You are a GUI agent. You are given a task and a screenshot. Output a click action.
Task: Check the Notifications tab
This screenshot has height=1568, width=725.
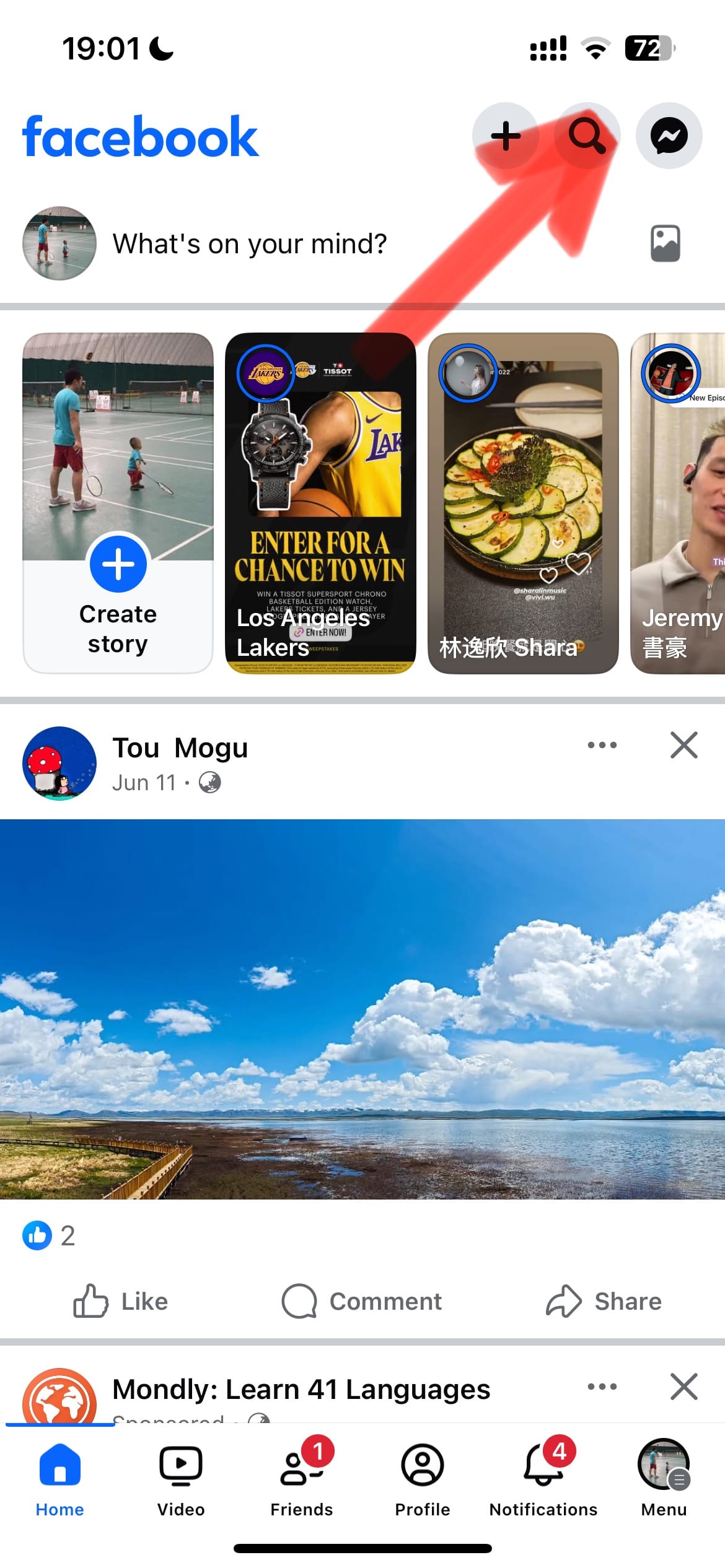(543, 1479)
